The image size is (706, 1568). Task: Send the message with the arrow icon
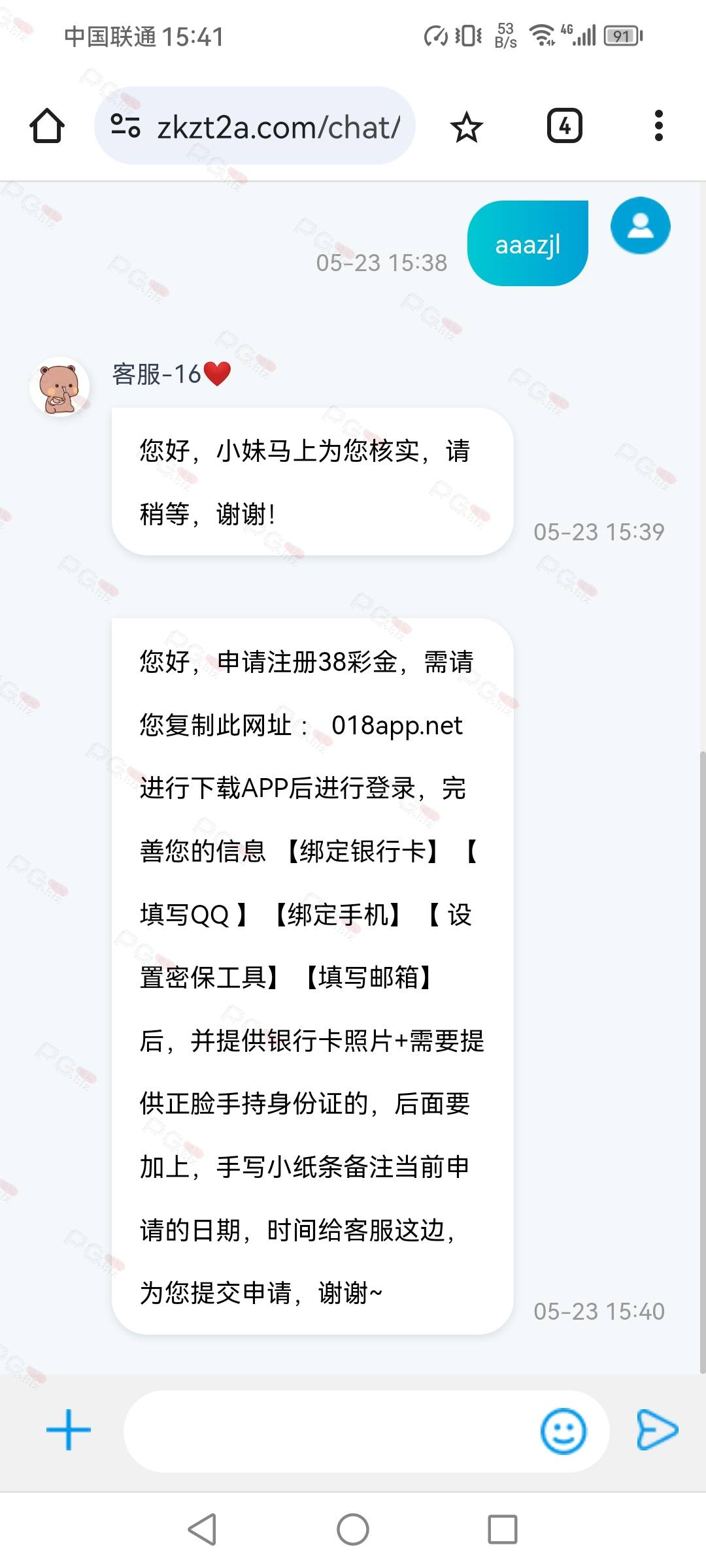[657, 1429]
